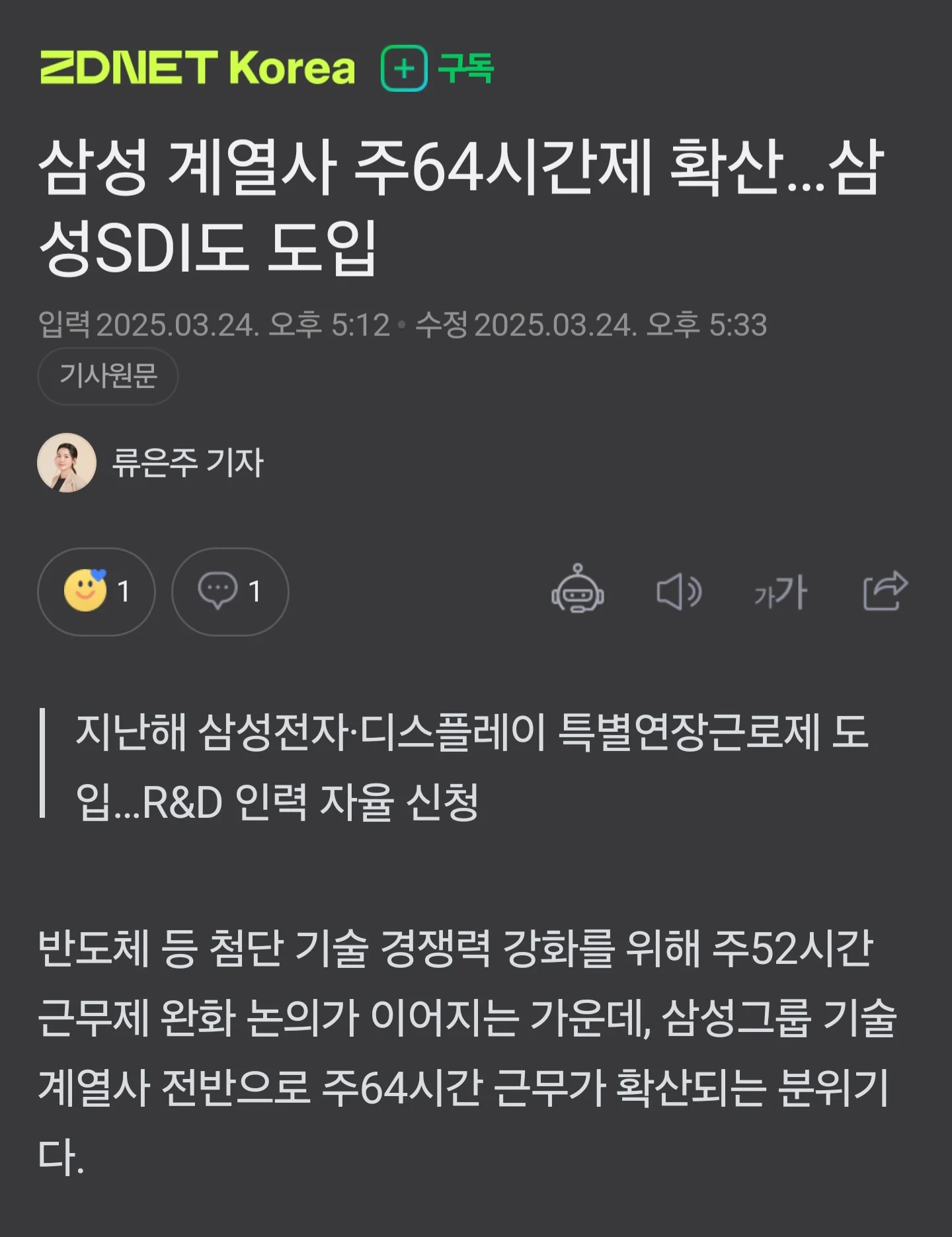Image resolution: width=952 pixels, height=1237 pixels.
Task: Subscribe to ZDNET Korea with 구독 button
Action: click(x=438, y=68)
